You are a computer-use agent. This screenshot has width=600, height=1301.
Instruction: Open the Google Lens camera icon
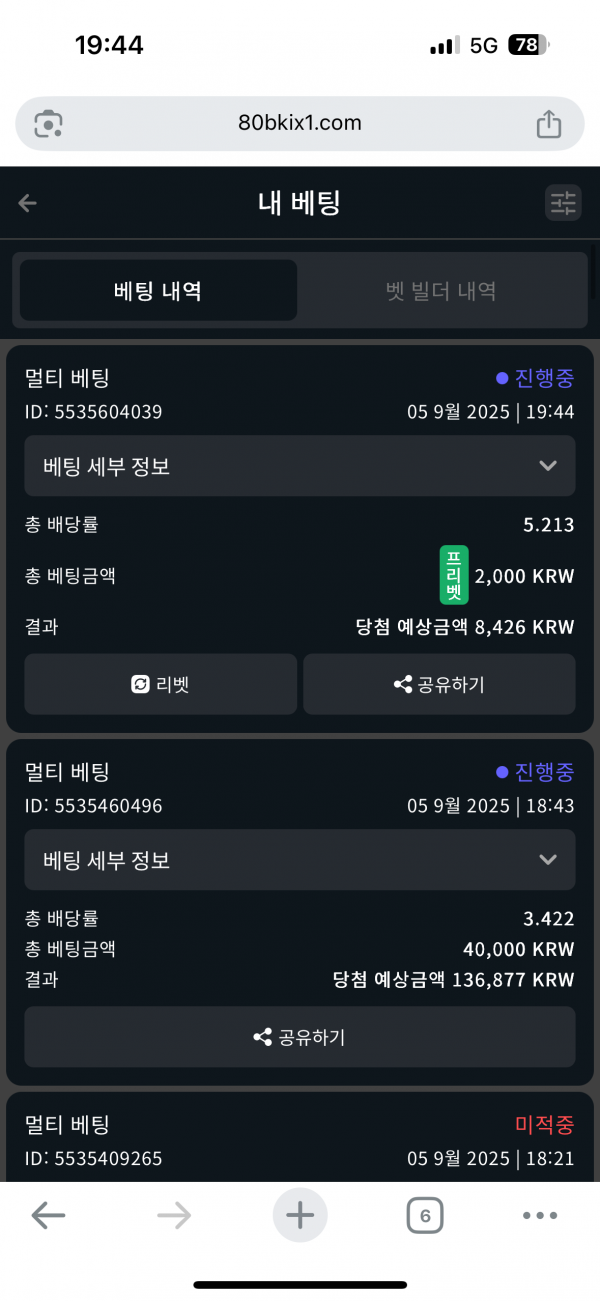48,124
